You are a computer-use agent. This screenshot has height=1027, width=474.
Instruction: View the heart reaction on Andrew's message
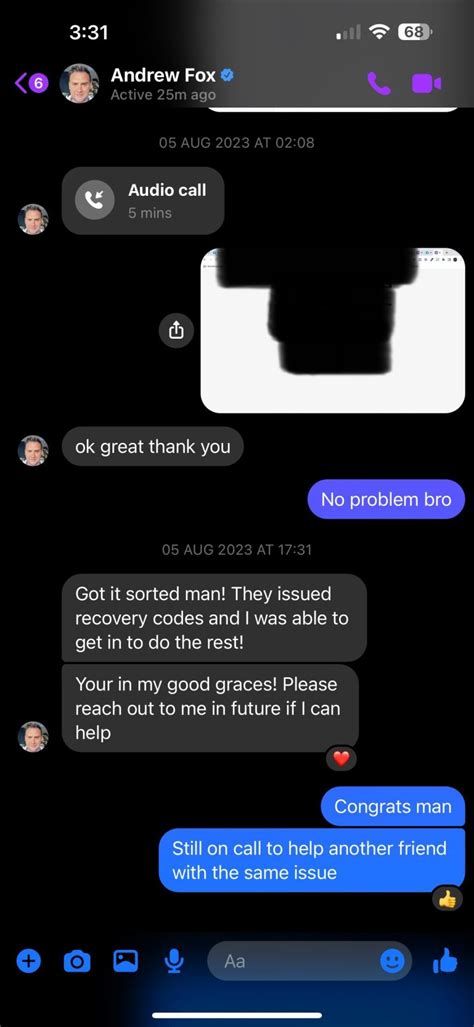coord(341,758)
